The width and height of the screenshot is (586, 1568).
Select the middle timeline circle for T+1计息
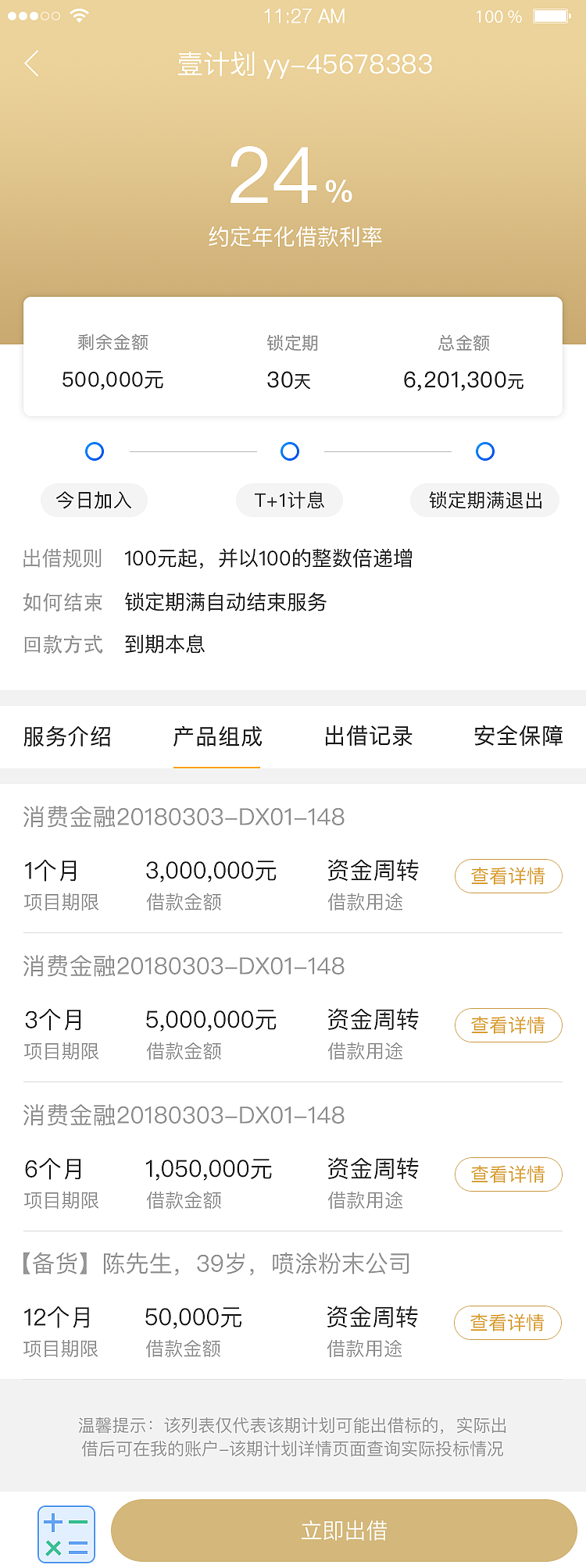pyautogui.click(x=289, y=451)
